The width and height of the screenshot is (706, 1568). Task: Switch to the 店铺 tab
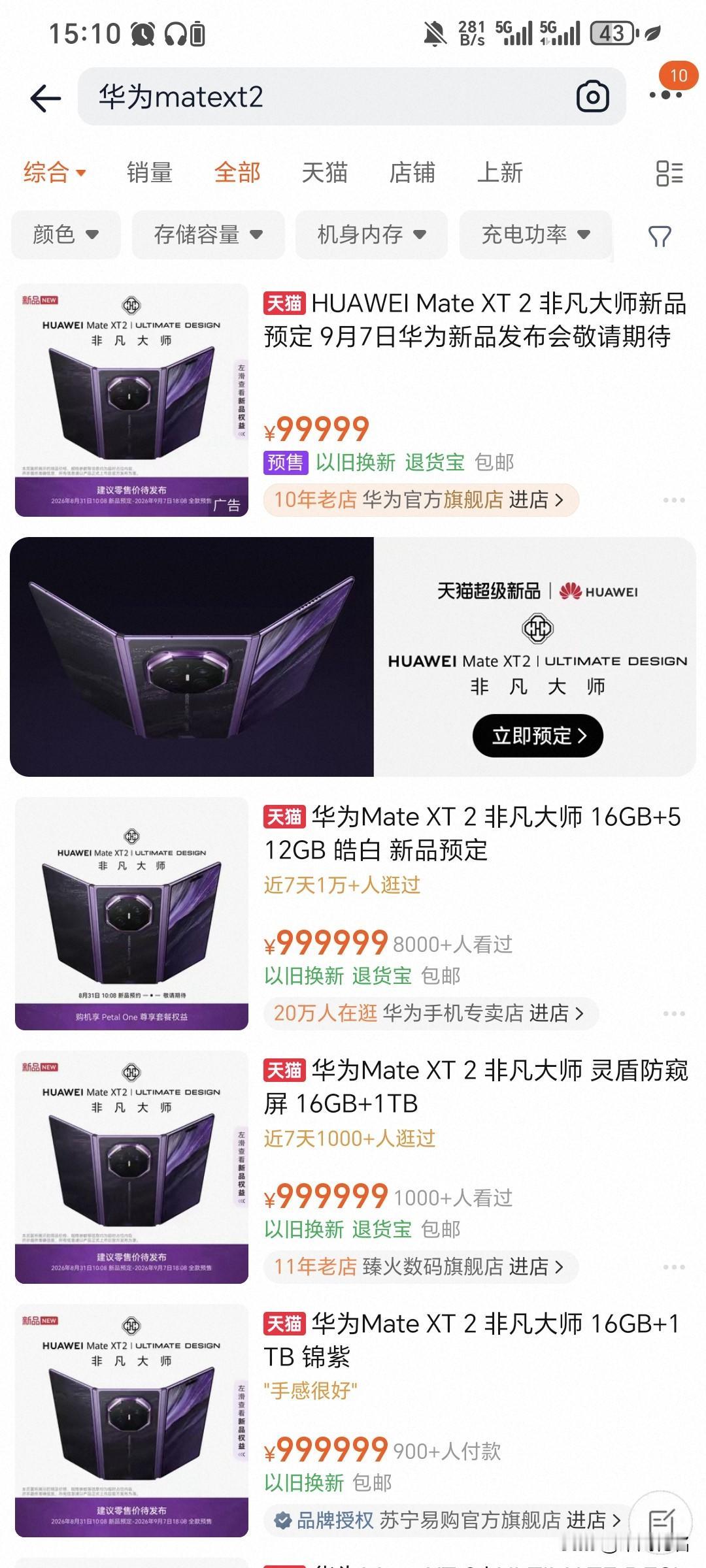pos(412,172)
